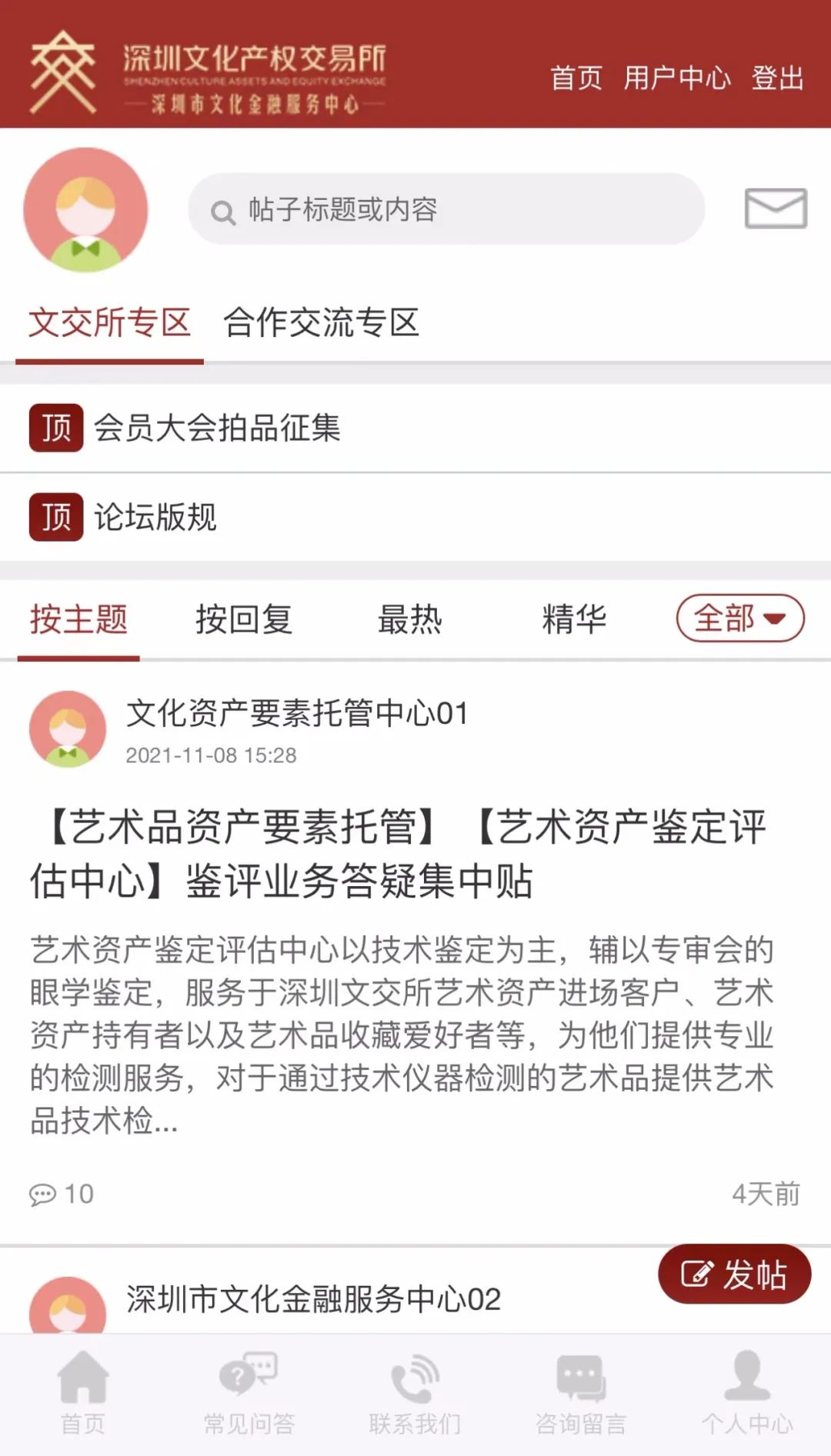
Task: Open pinned post 论坛版规
Action: (155, 517)
